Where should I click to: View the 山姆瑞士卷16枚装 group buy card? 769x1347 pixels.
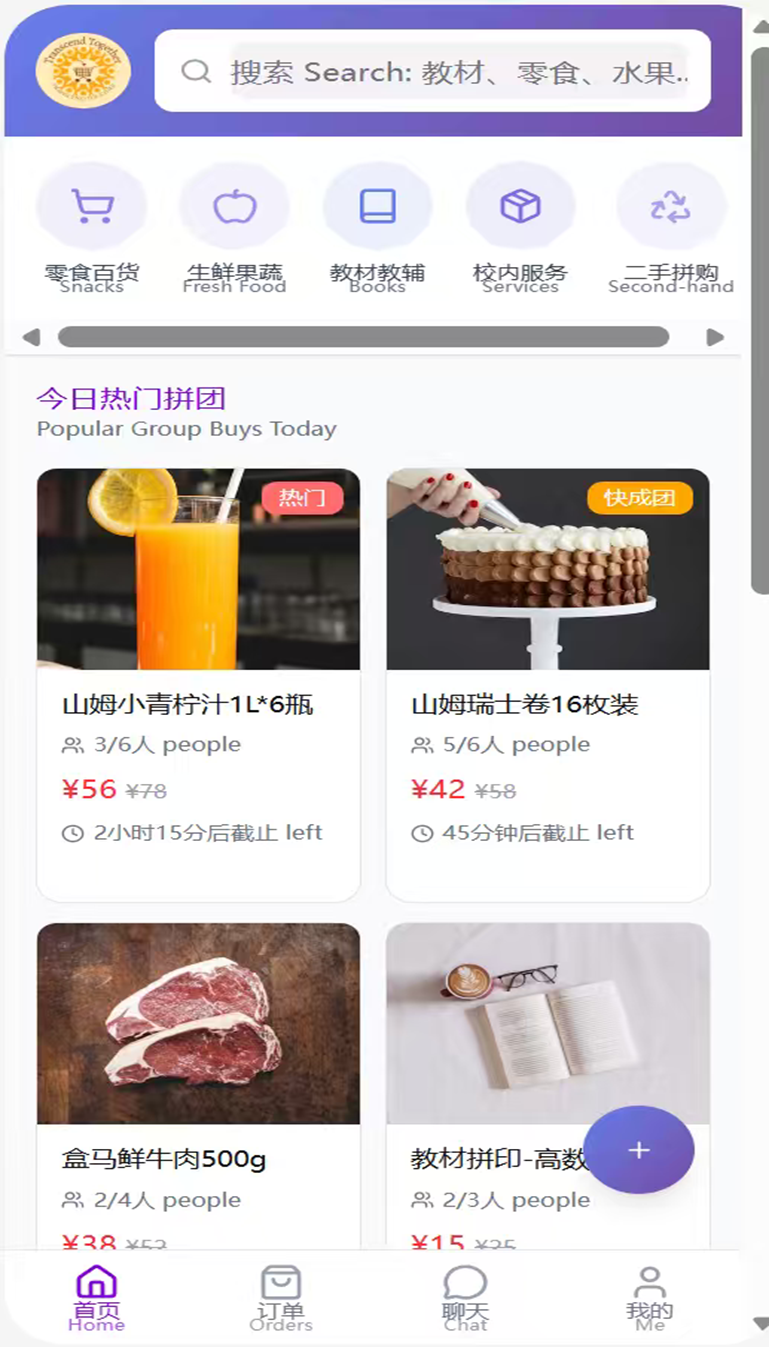pyautogui.click(x=548, y=685)
